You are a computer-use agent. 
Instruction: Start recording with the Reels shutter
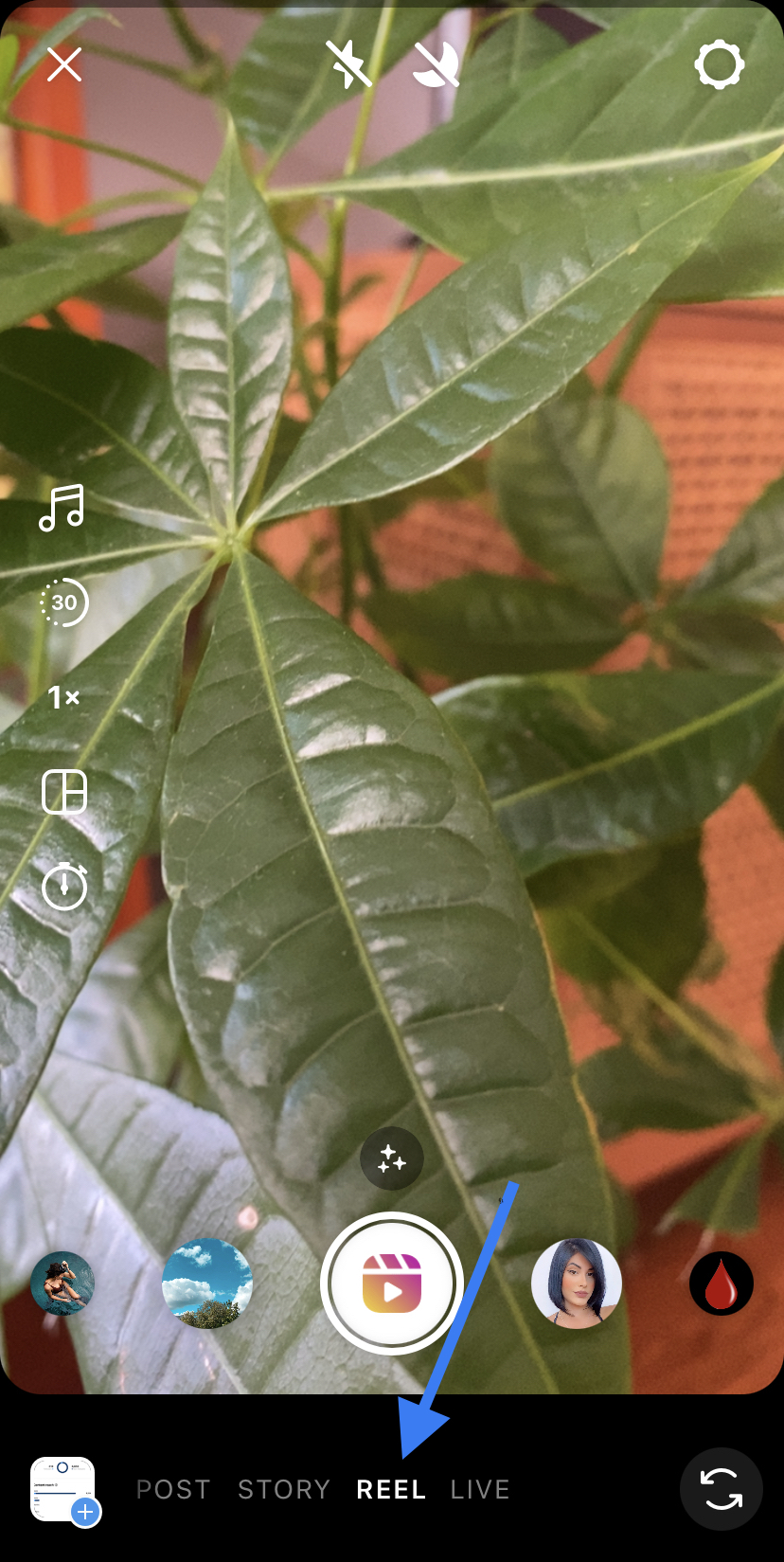[392, 1284]
